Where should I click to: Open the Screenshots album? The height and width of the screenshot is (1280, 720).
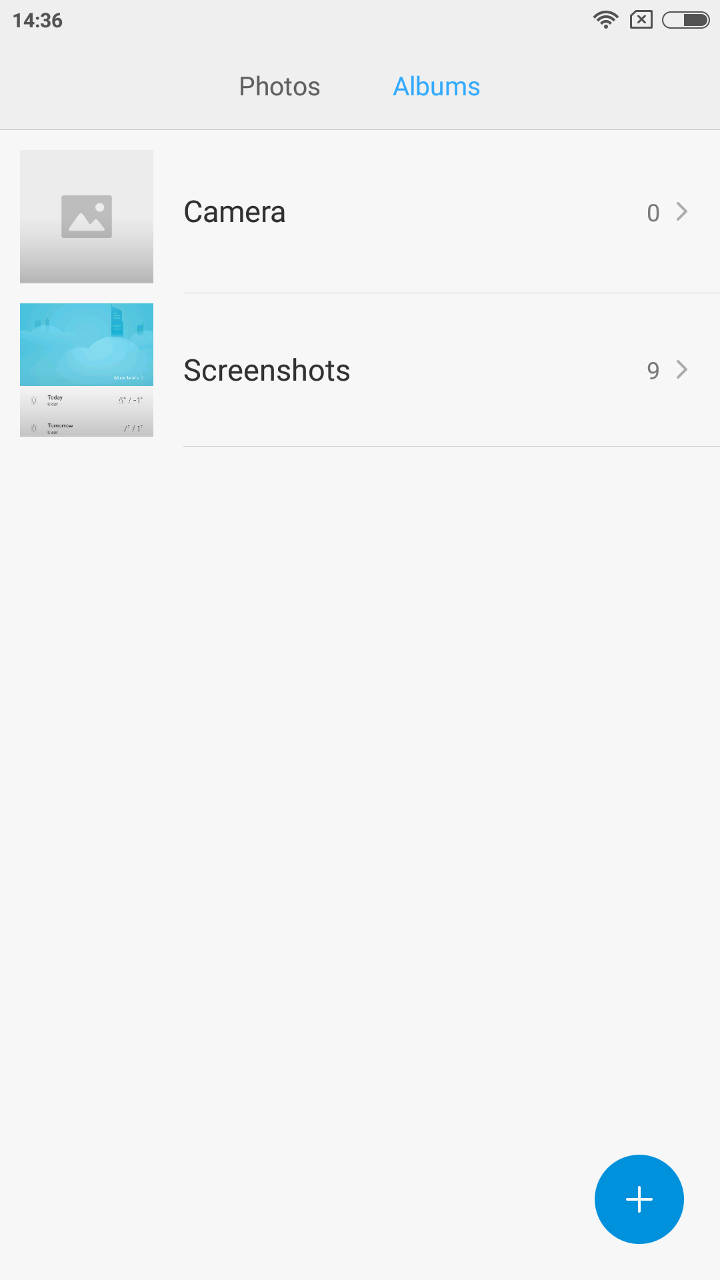click(360, 370)
